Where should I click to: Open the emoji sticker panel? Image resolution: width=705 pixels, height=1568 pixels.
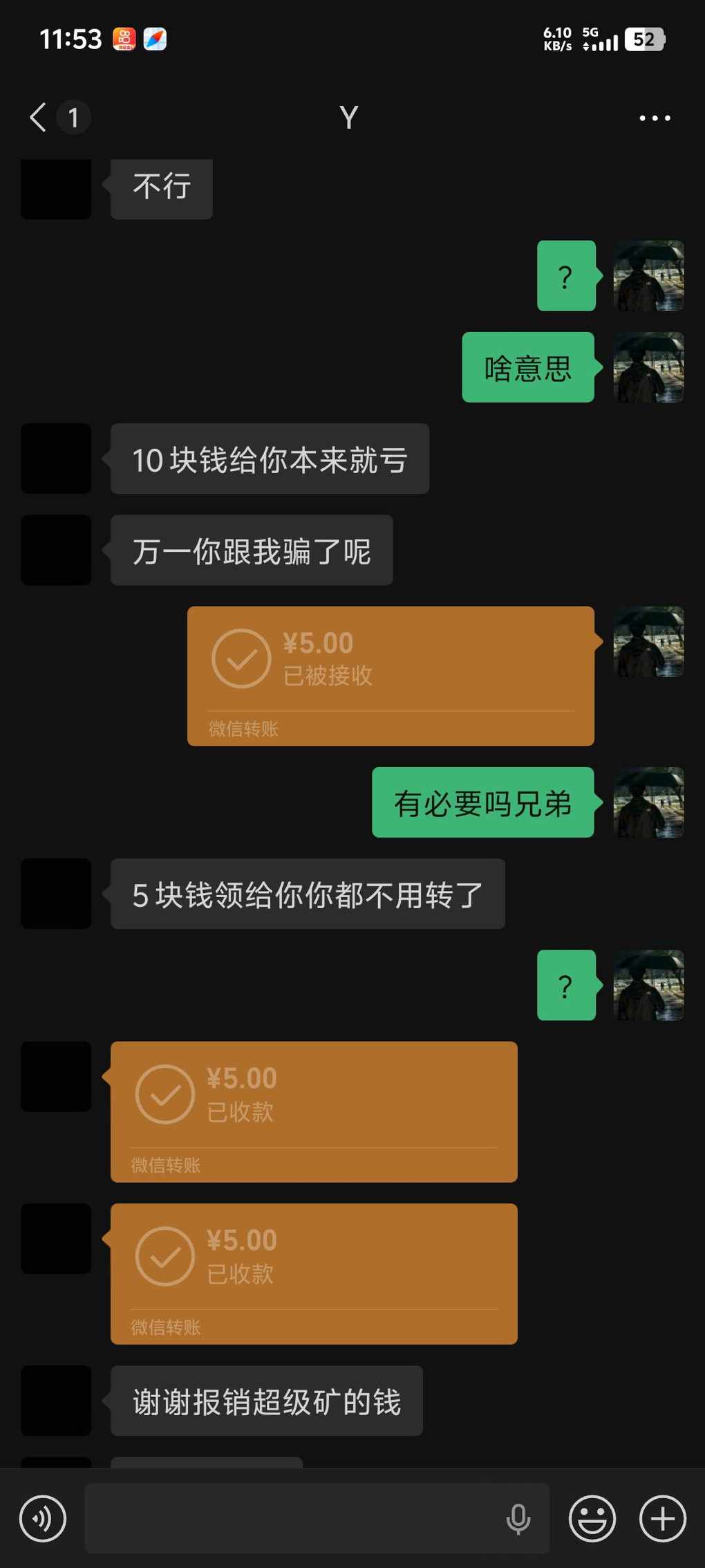click(592, 1519)
